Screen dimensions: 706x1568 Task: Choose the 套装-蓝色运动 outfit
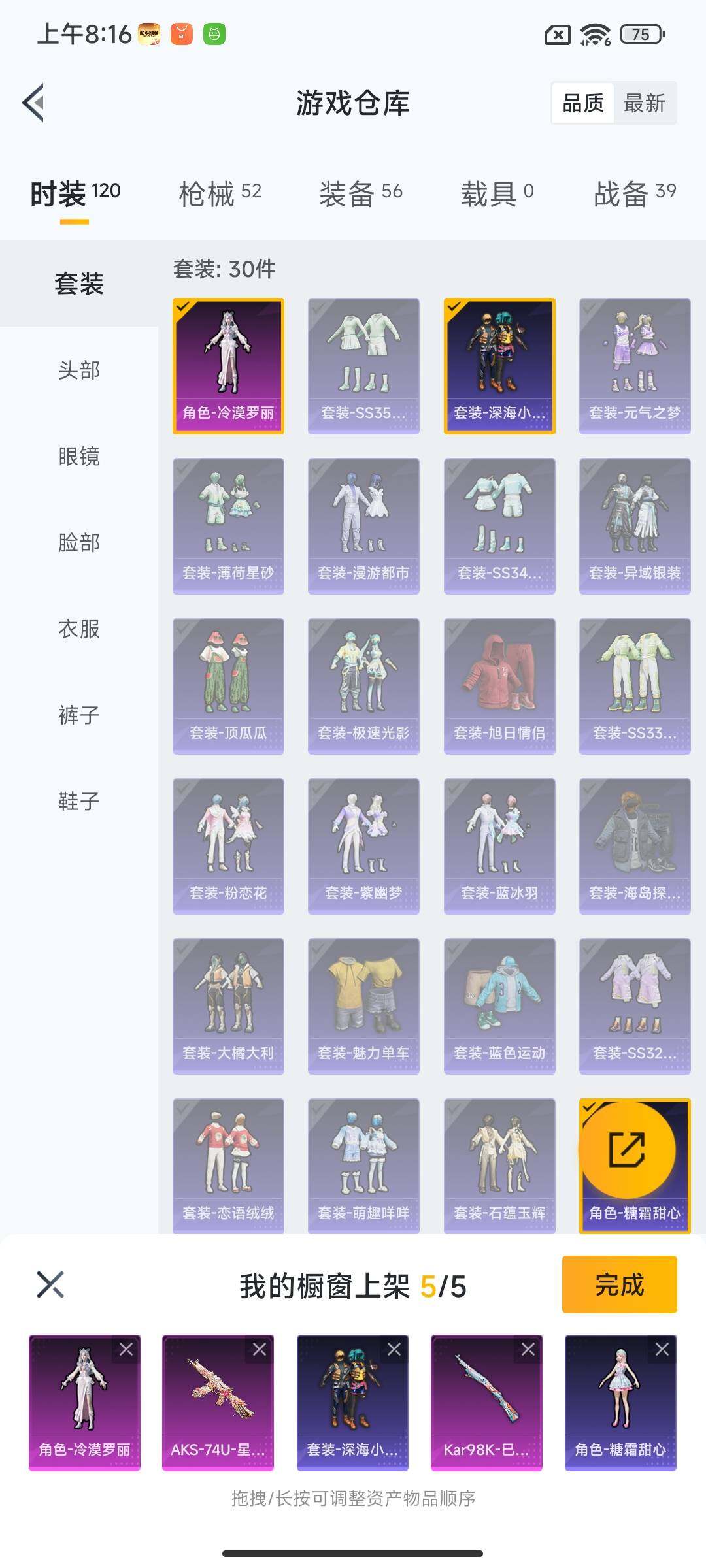coord(499,1006)
